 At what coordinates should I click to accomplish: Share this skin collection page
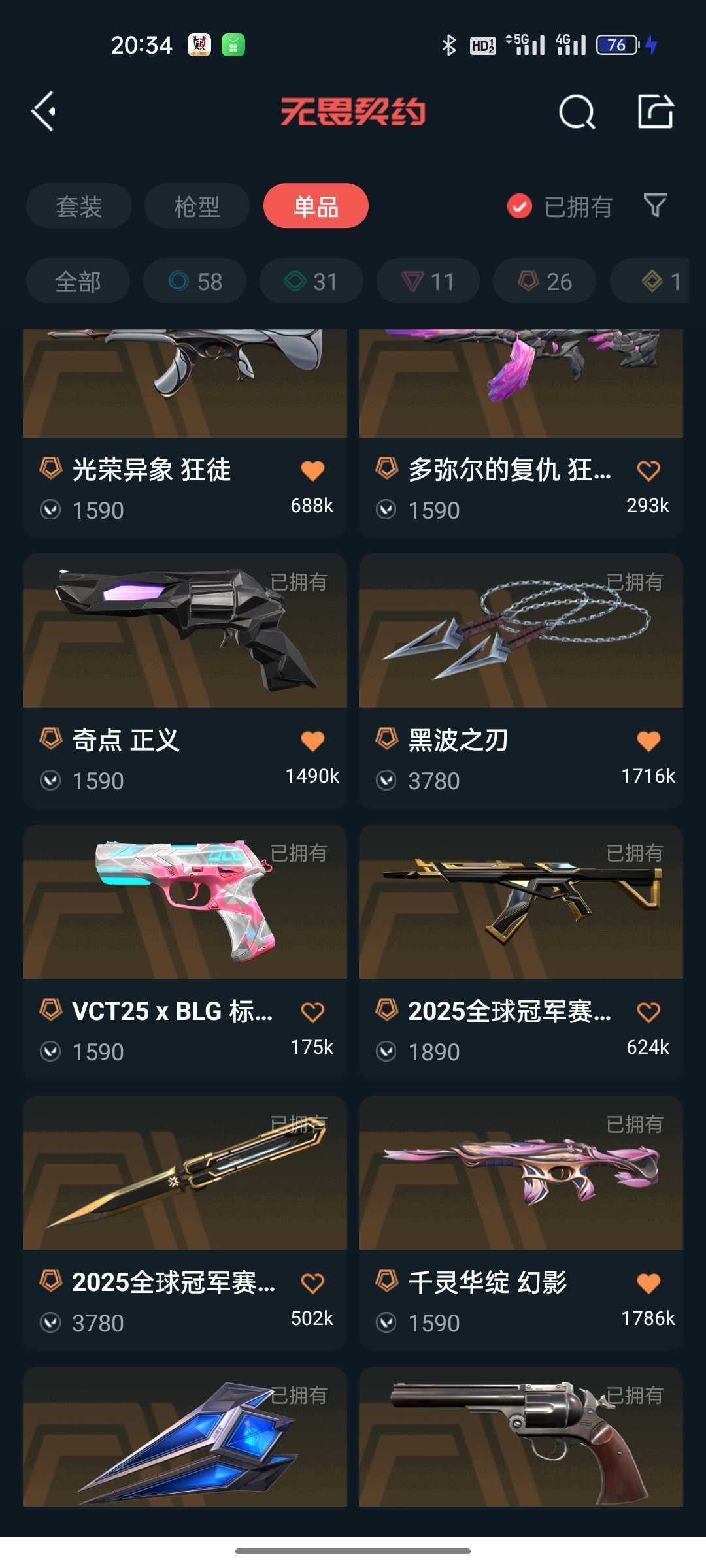point(655,112)
